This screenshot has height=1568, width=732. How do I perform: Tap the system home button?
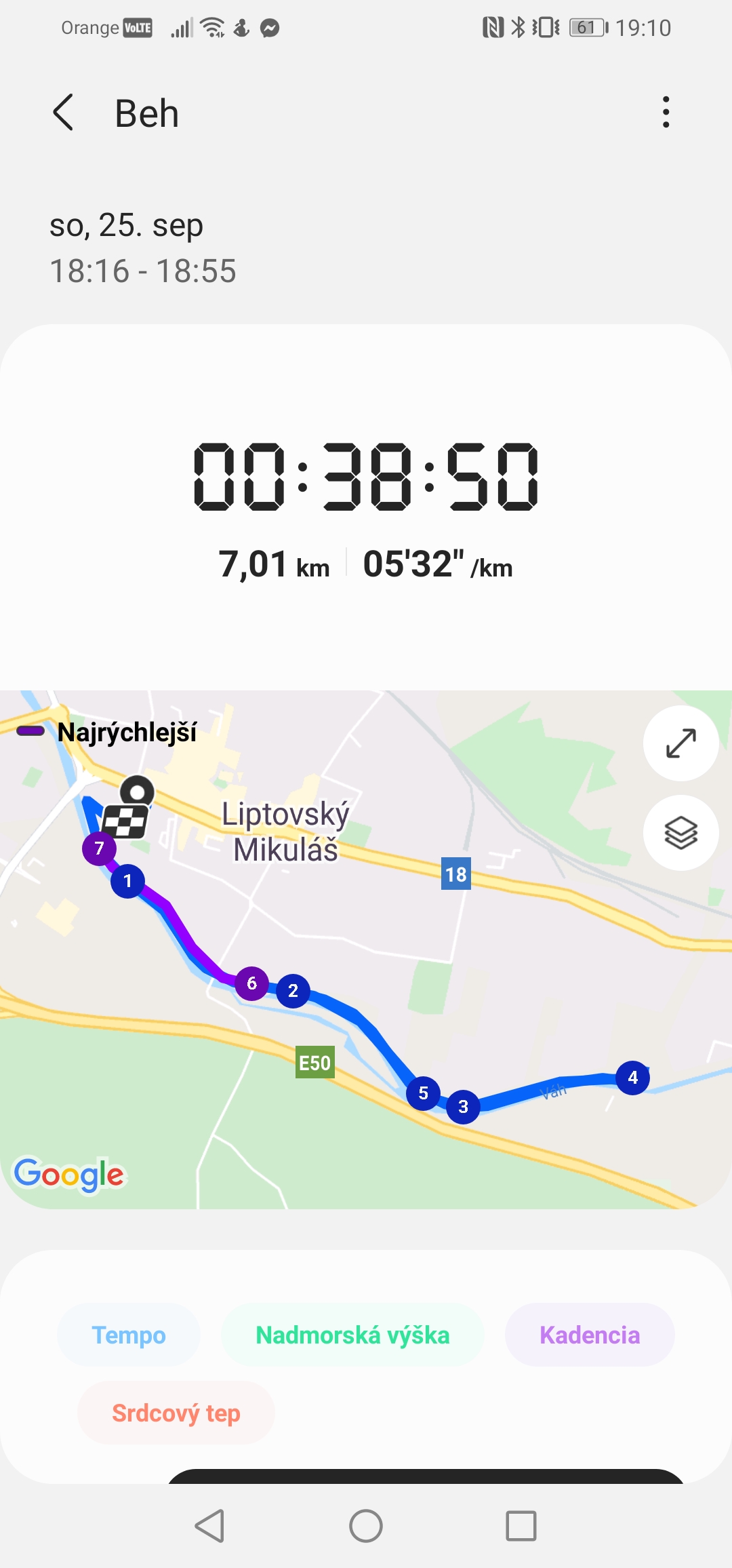pos(366,1526)
